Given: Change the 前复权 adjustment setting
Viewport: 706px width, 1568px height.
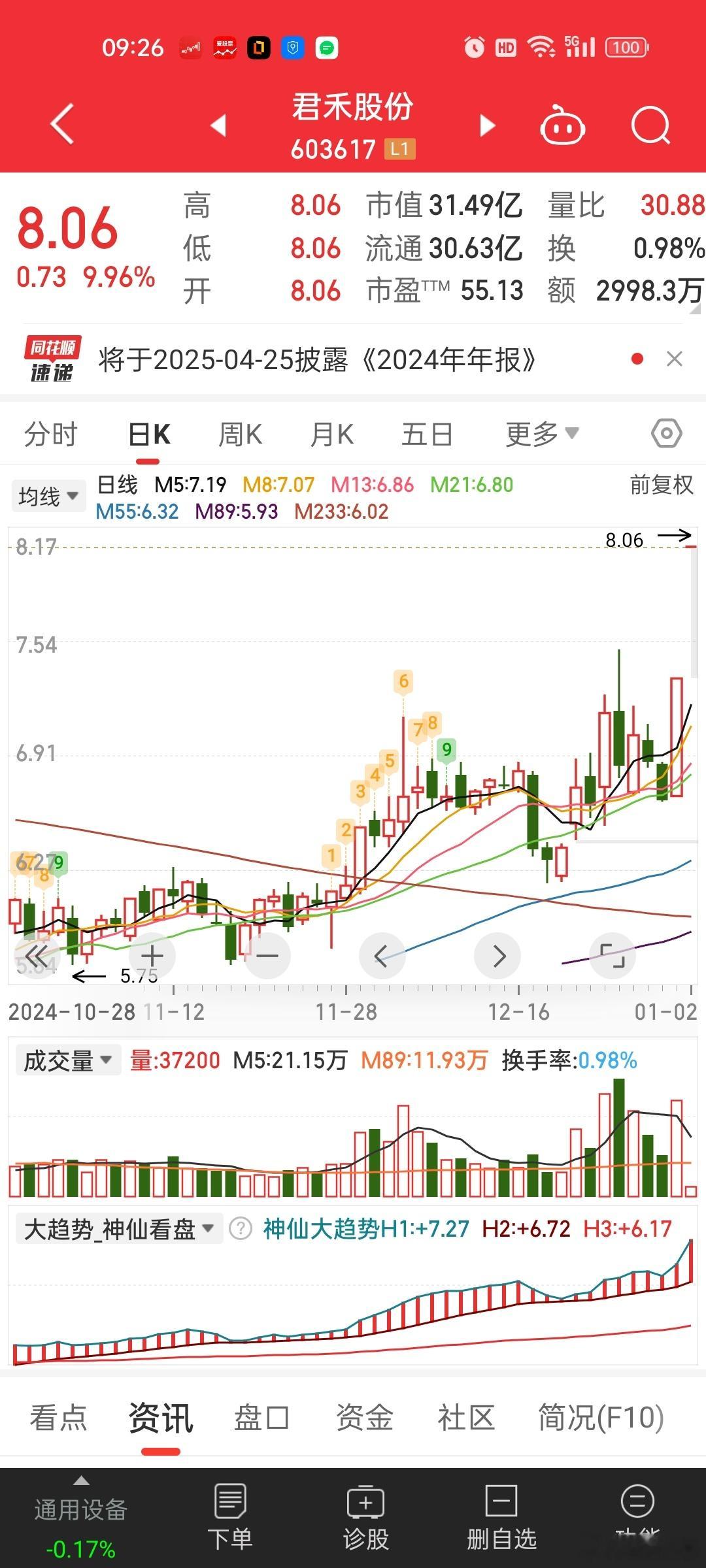Looking at the screenshot, I should click(662, 485).
